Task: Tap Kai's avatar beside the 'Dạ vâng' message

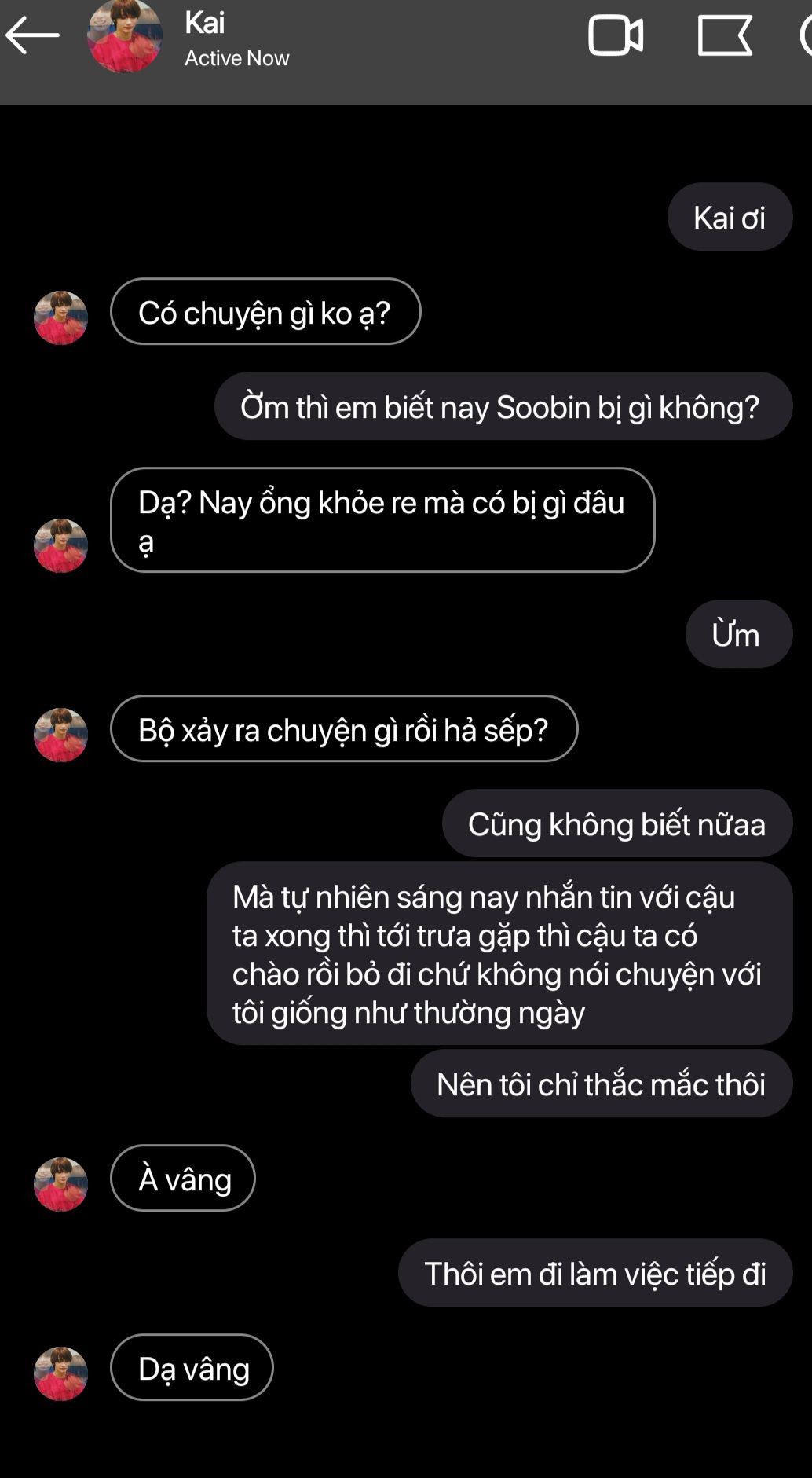Action: pos(60,1373)
